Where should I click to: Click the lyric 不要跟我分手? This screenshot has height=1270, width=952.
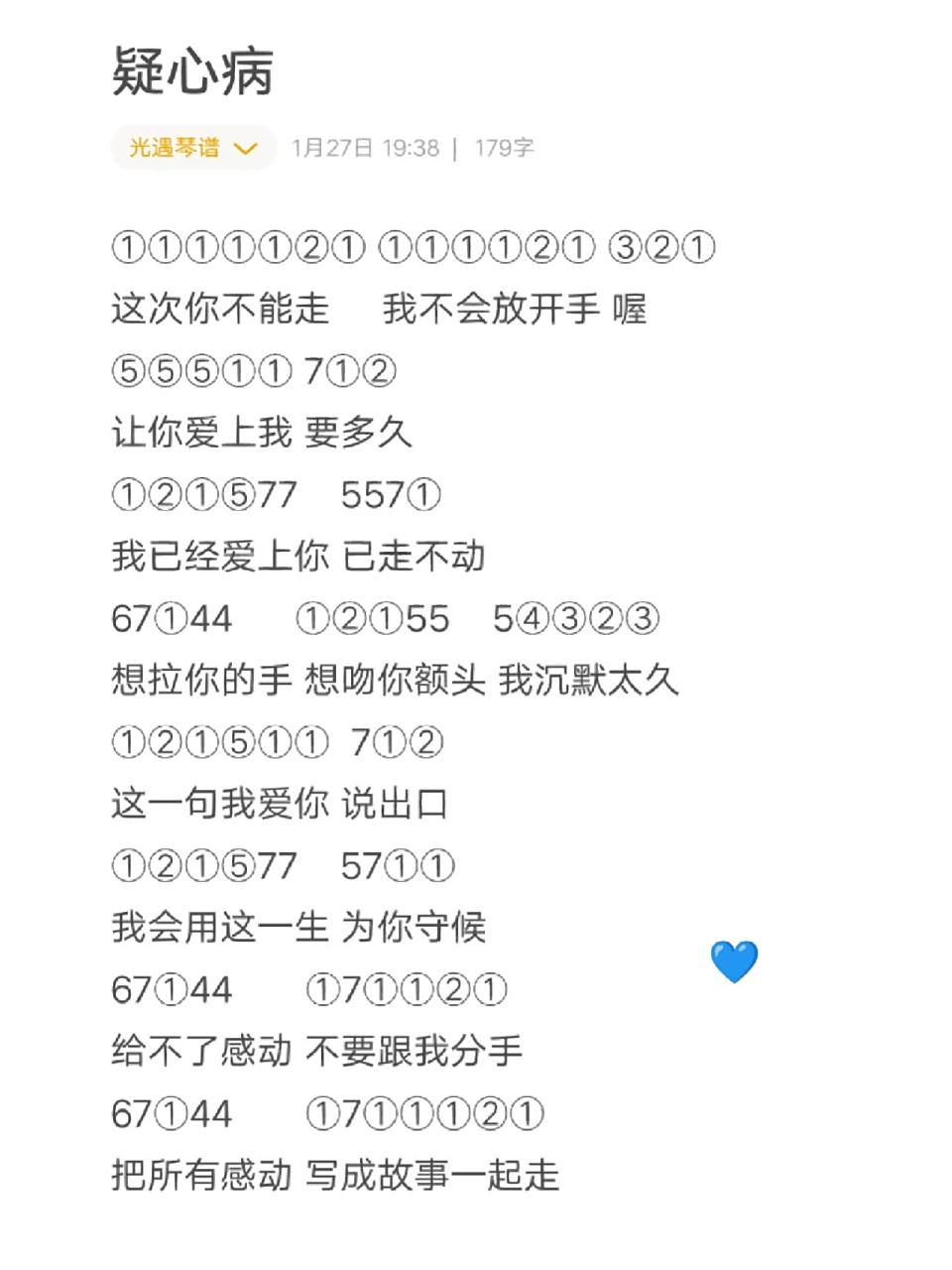pyautogui.click(x=416, y=1052)
